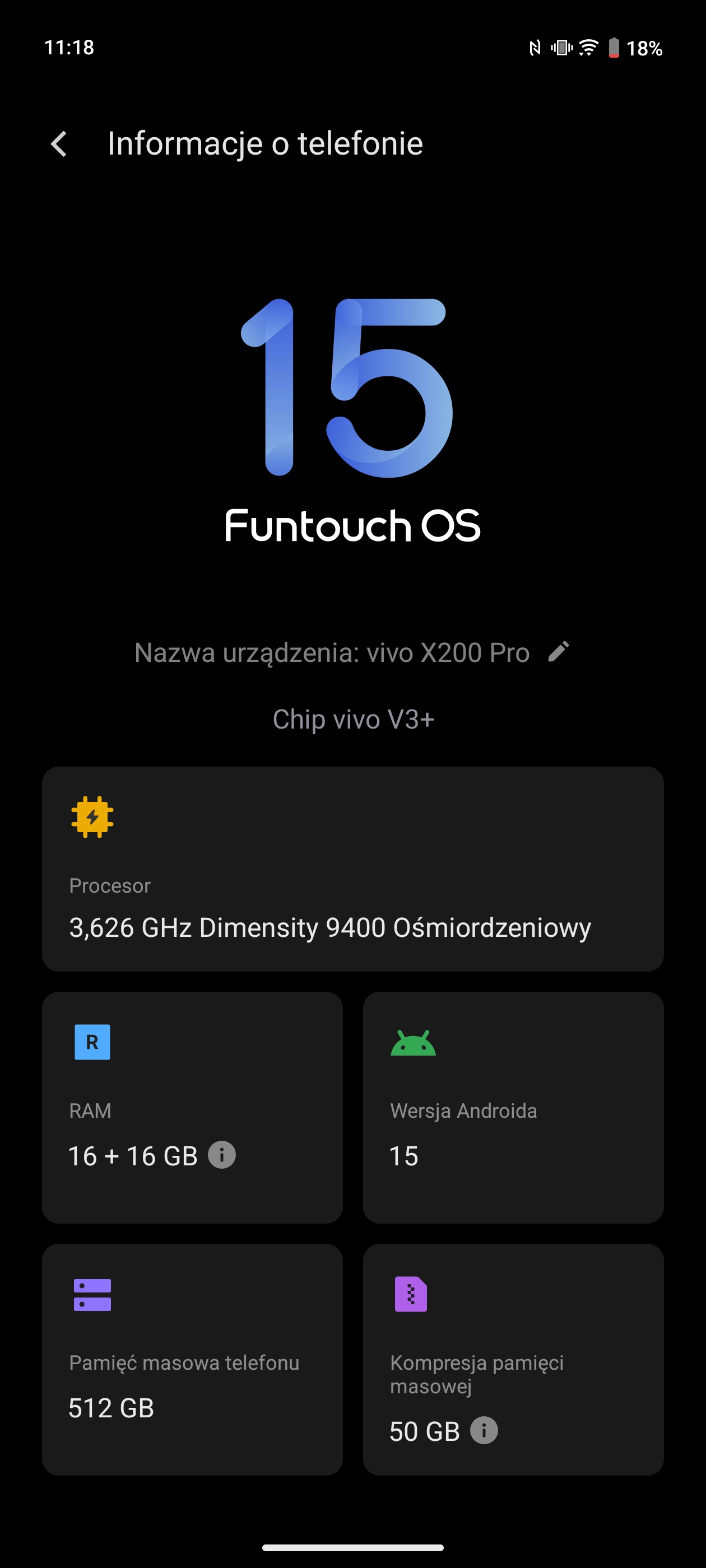This screenshot has height=1568, width=706.
Task: Edit the device name with pencil icon
Action: pyautogui.click(x=559, y=651)
